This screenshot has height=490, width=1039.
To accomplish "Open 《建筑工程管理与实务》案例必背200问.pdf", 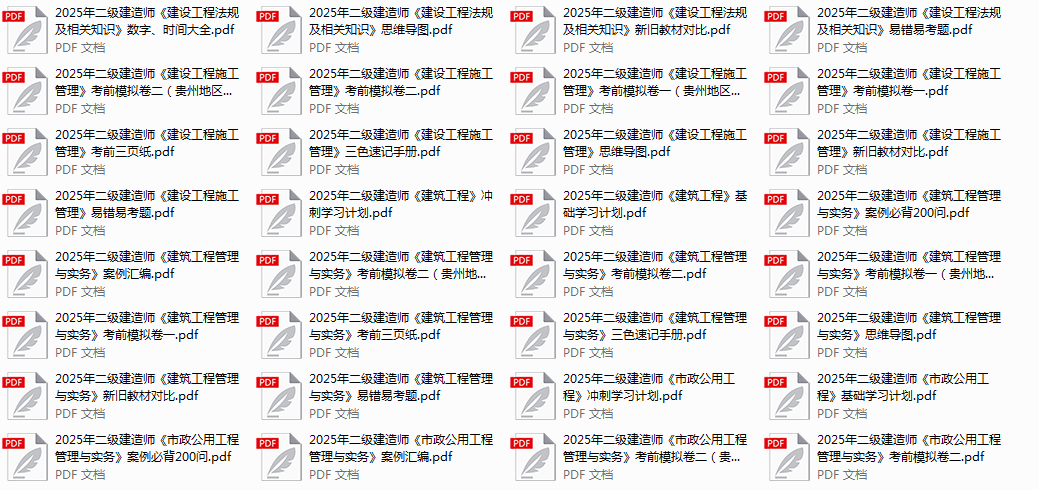I will point(908,204).
